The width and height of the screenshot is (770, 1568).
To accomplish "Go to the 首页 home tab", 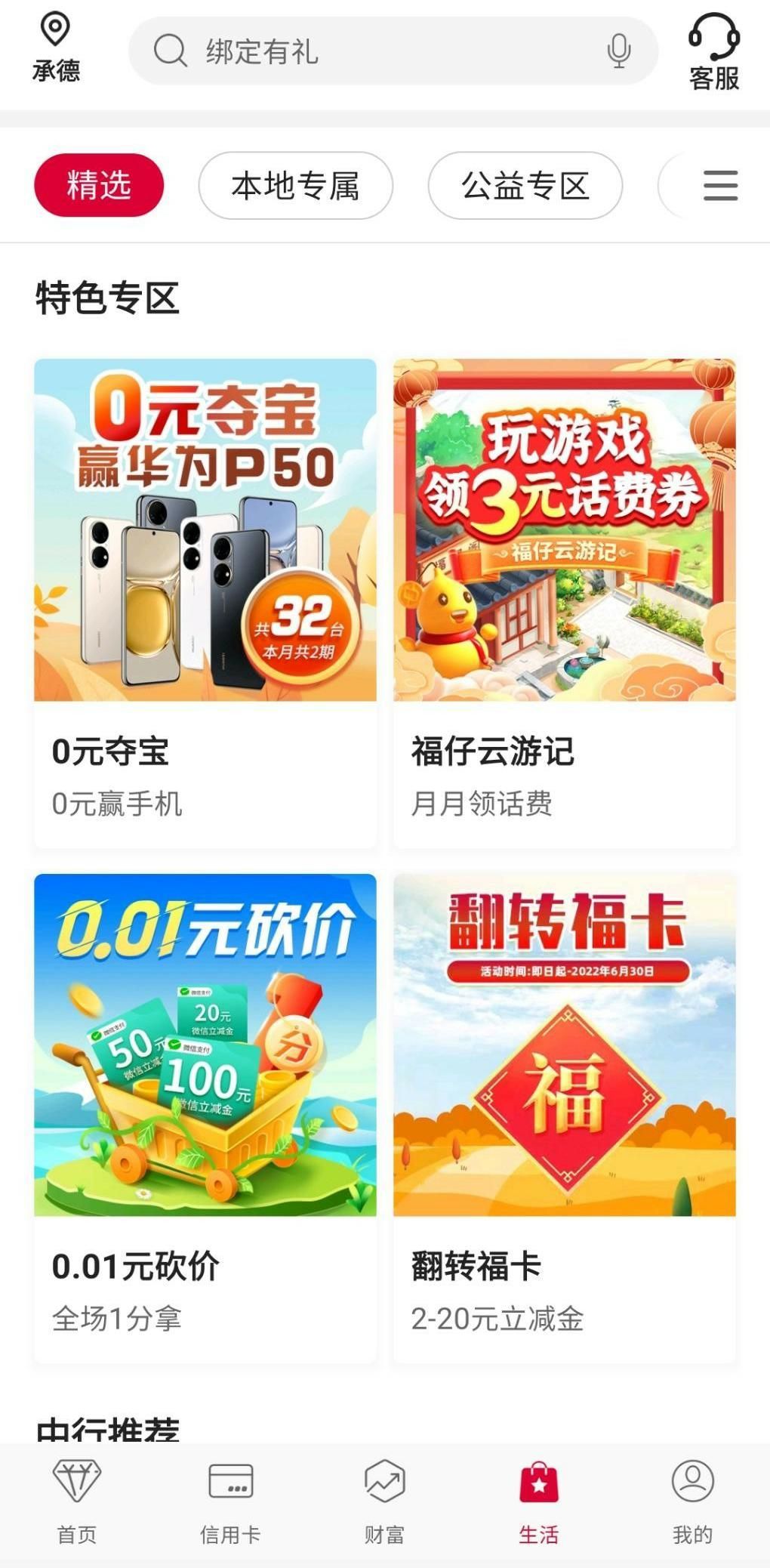I will (x=77, y=1502).
